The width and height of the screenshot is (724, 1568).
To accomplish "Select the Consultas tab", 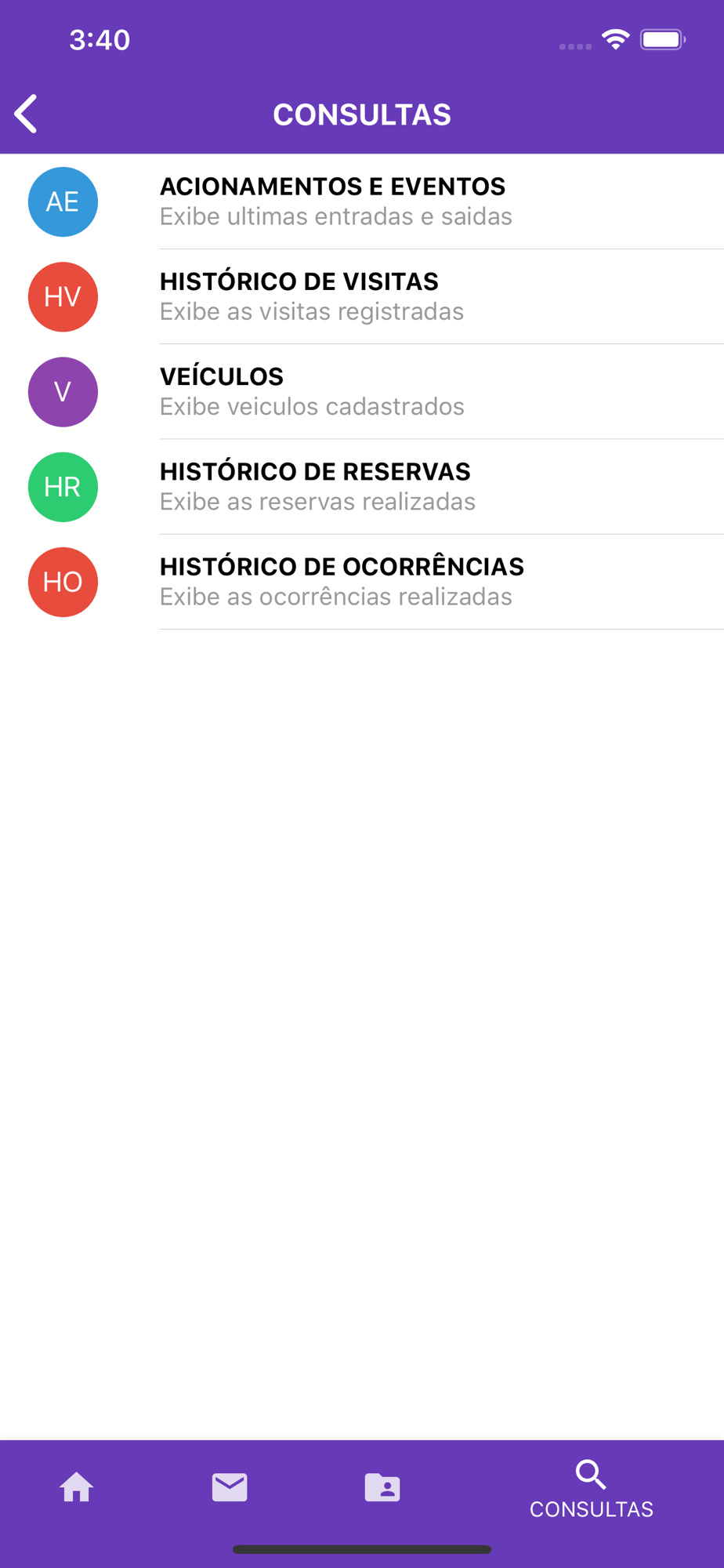I will coord(592,1489).
